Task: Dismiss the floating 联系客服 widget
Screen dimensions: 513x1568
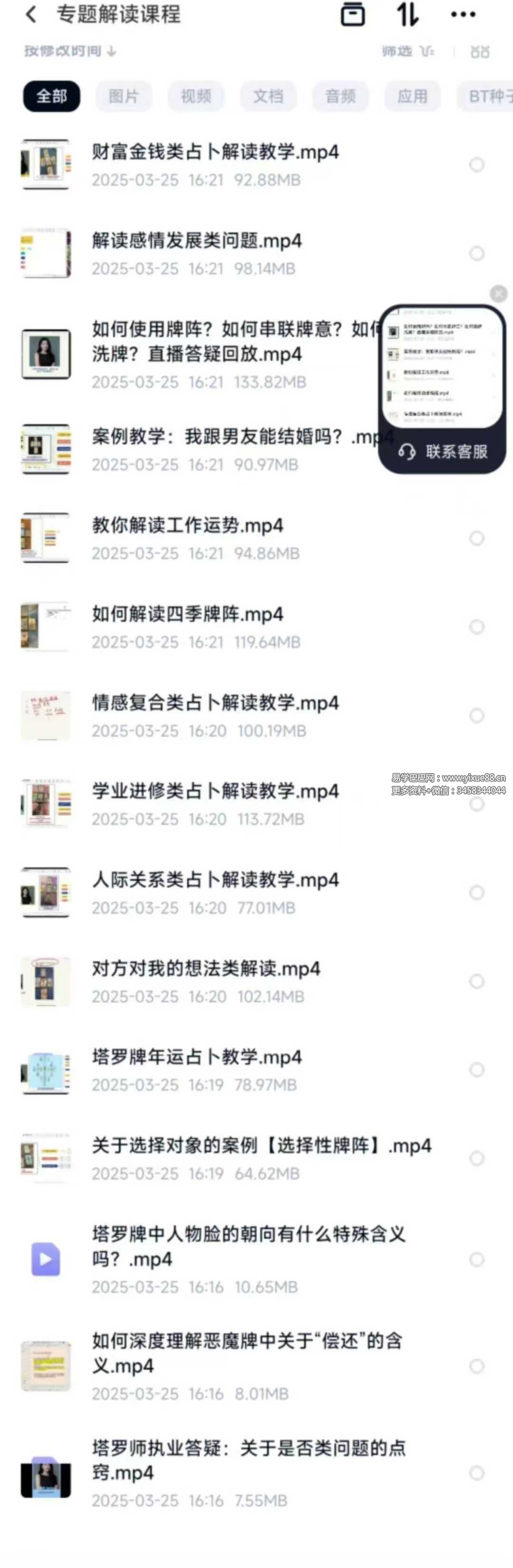Action: [498, 294]
